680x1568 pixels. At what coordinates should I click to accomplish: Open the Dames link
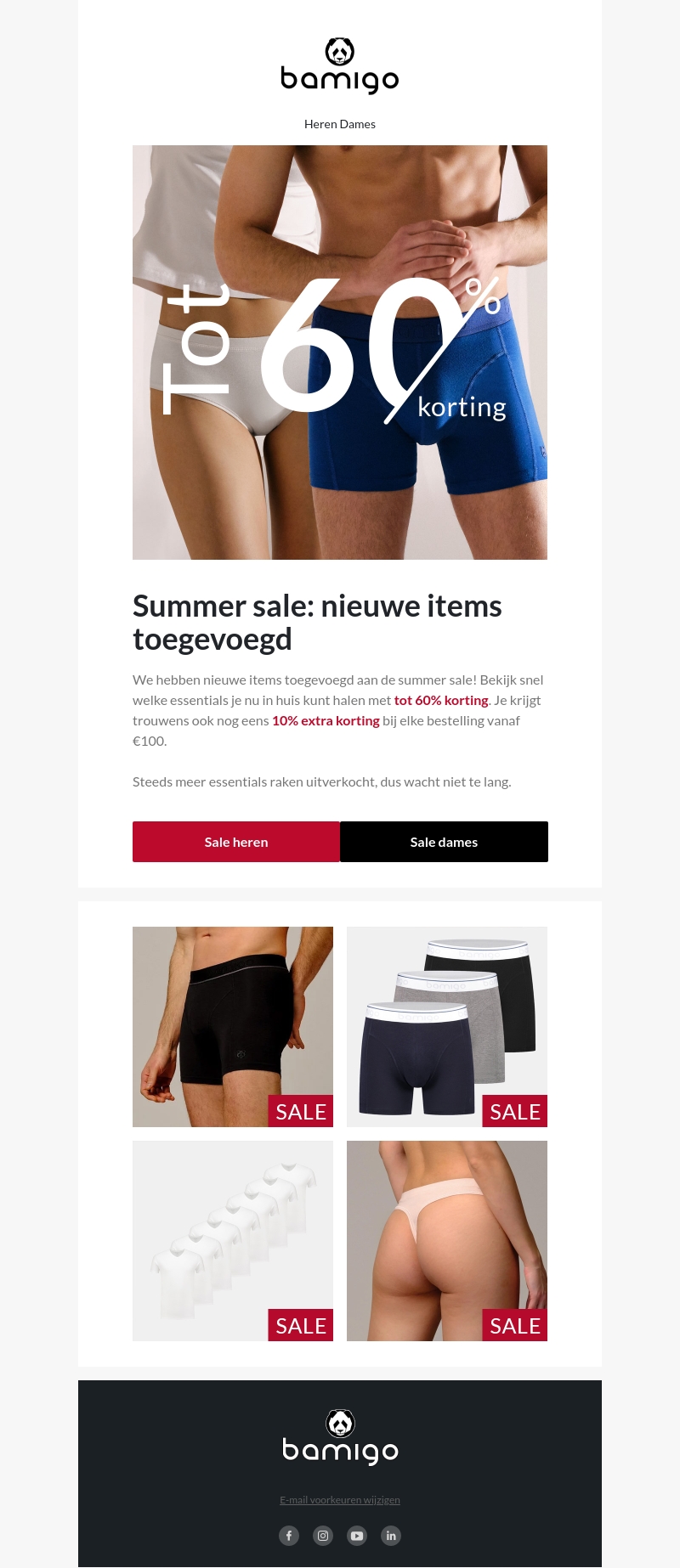coord(358,124)
